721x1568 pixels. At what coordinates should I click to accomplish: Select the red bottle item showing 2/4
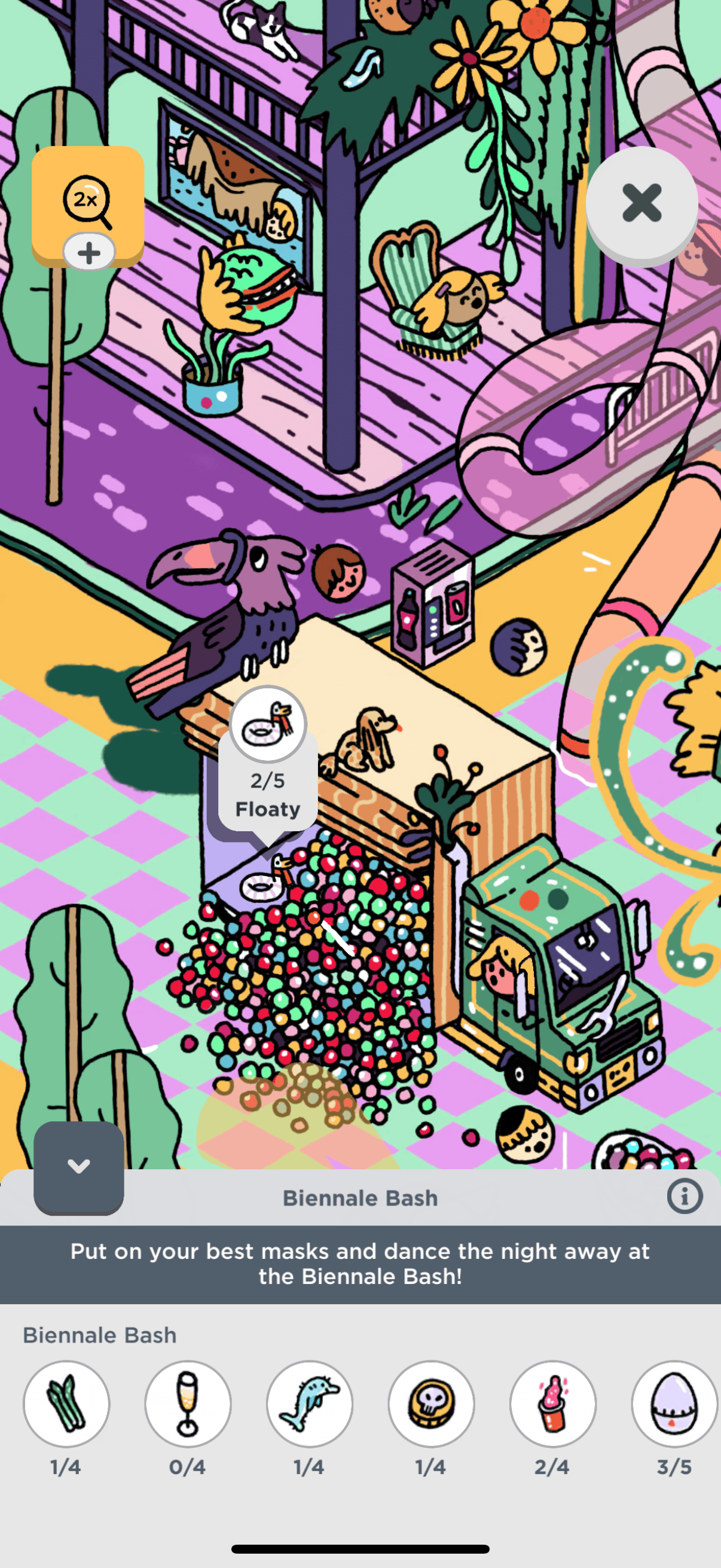pos(553,1404)
